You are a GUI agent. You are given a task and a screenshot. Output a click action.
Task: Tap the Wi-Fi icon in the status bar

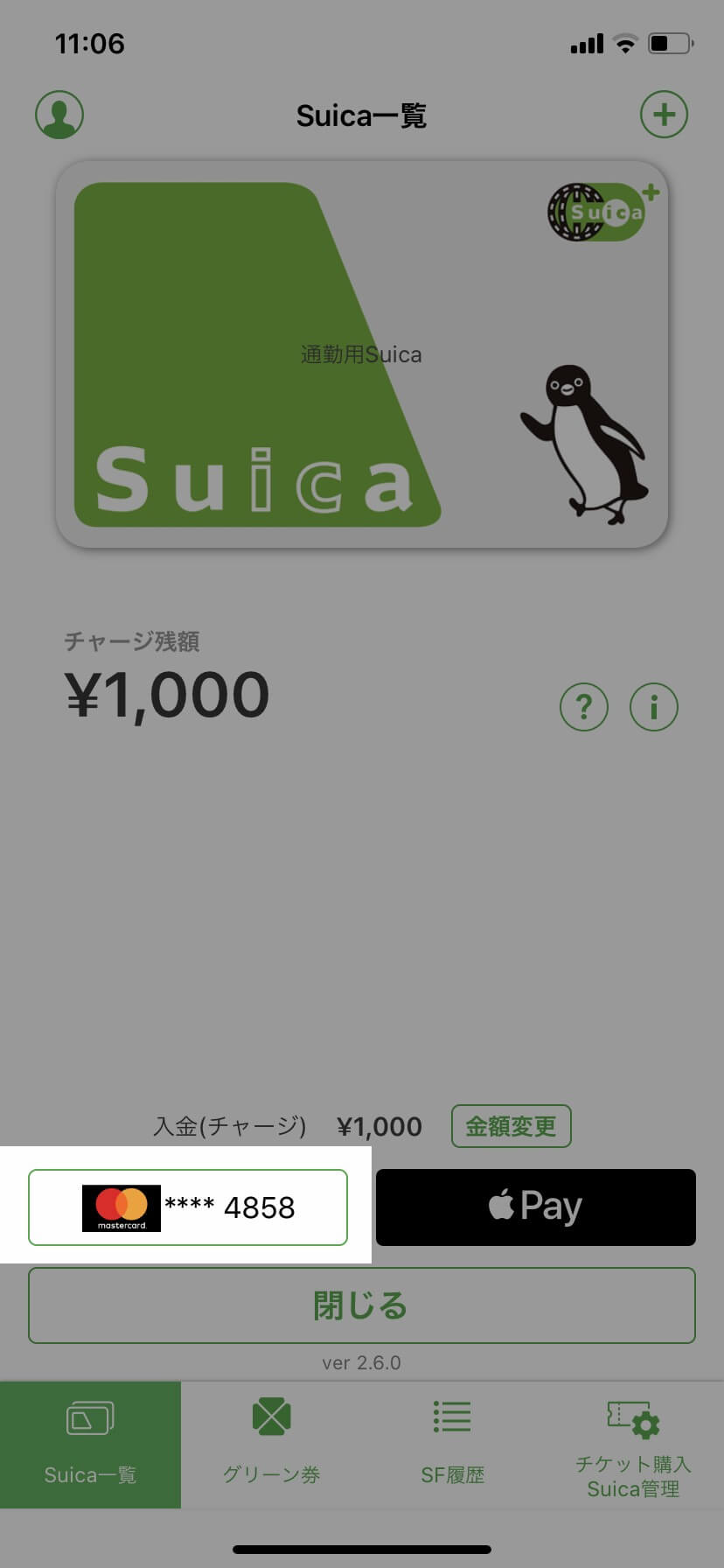pyautogui.click(x=623, y=43)
